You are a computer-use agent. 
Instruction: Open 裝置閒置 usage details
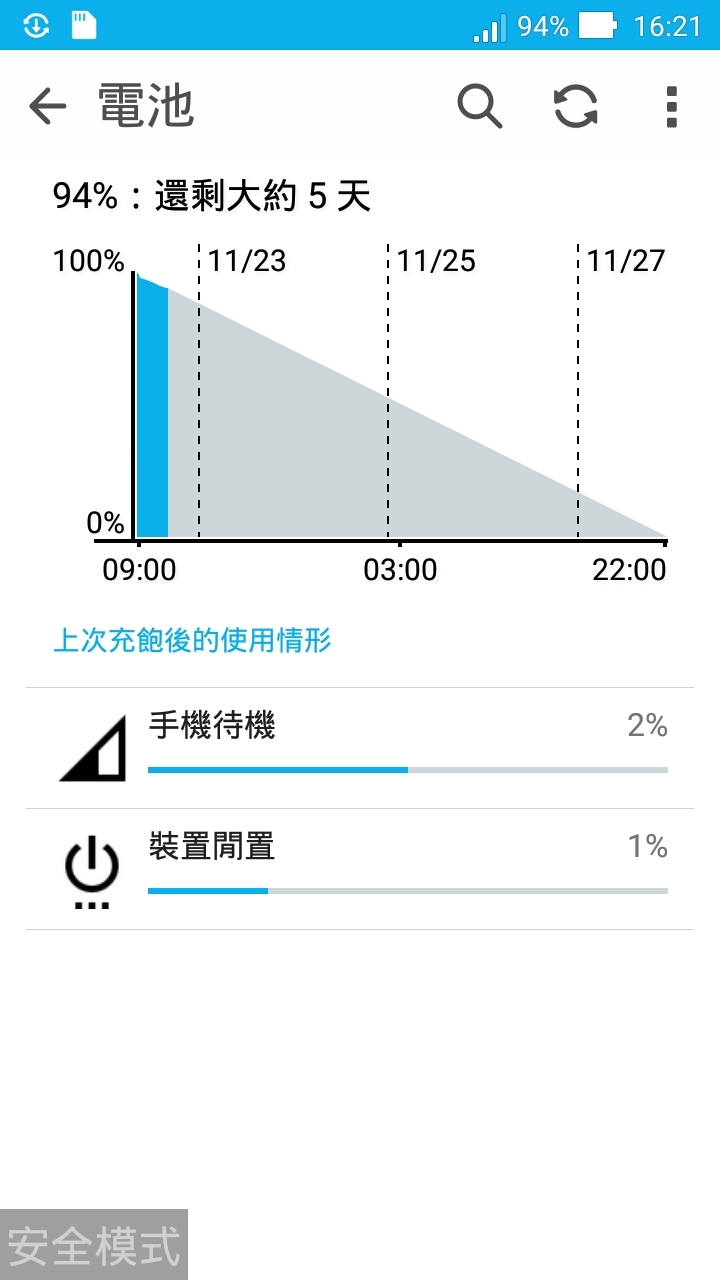(x=360, y=869)
